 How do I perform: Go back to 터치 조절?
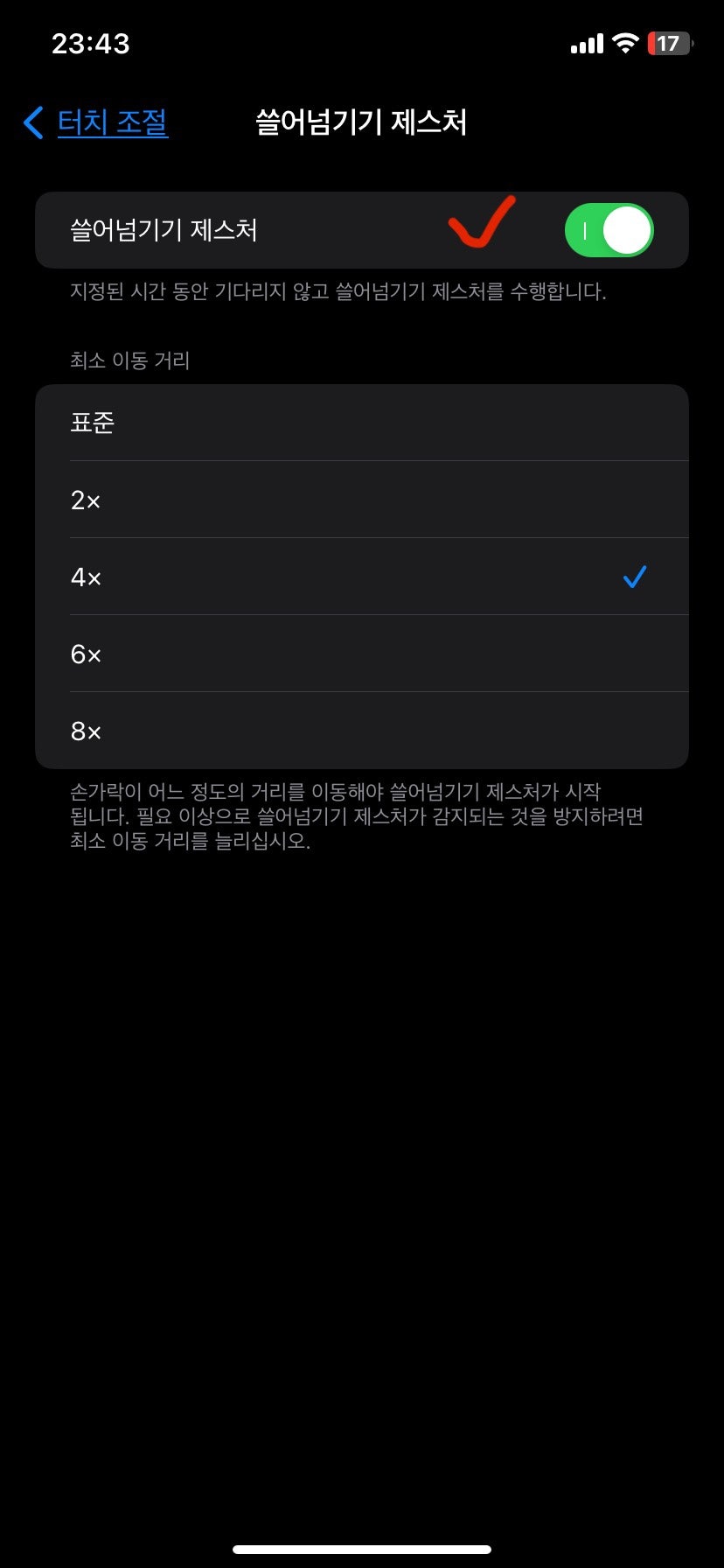[95, 122]
